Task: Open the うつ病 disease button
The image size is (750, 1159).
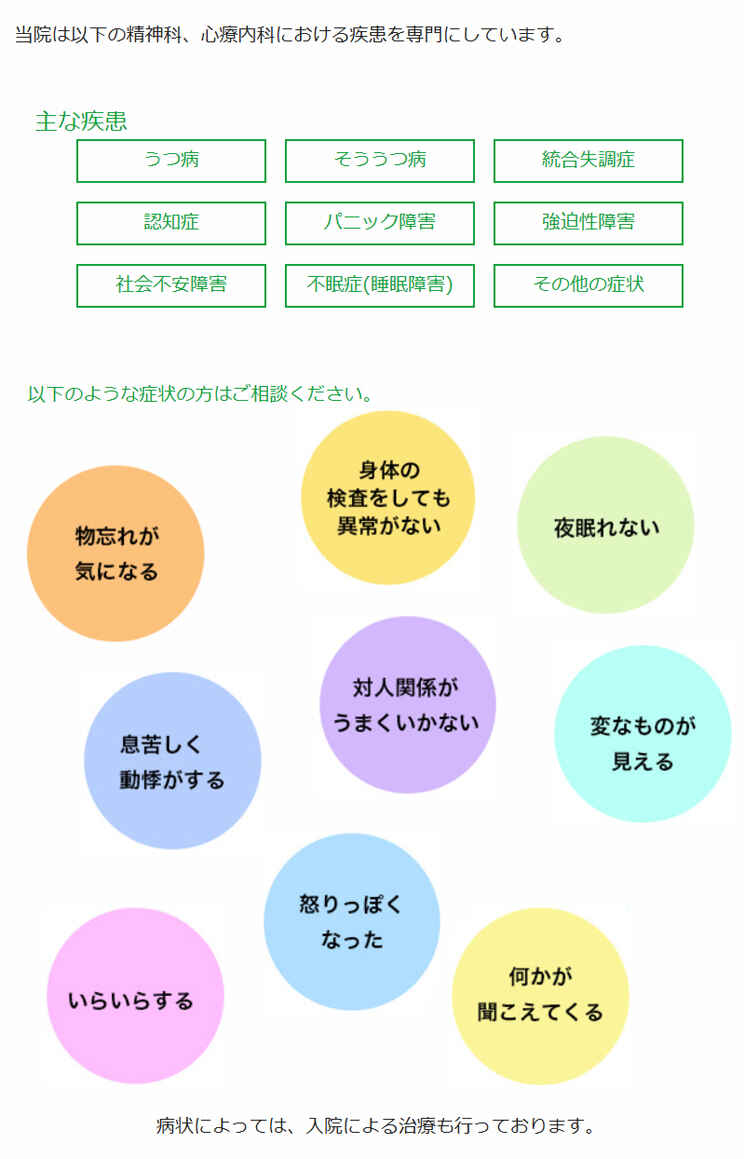Action: tap(171, 160)
